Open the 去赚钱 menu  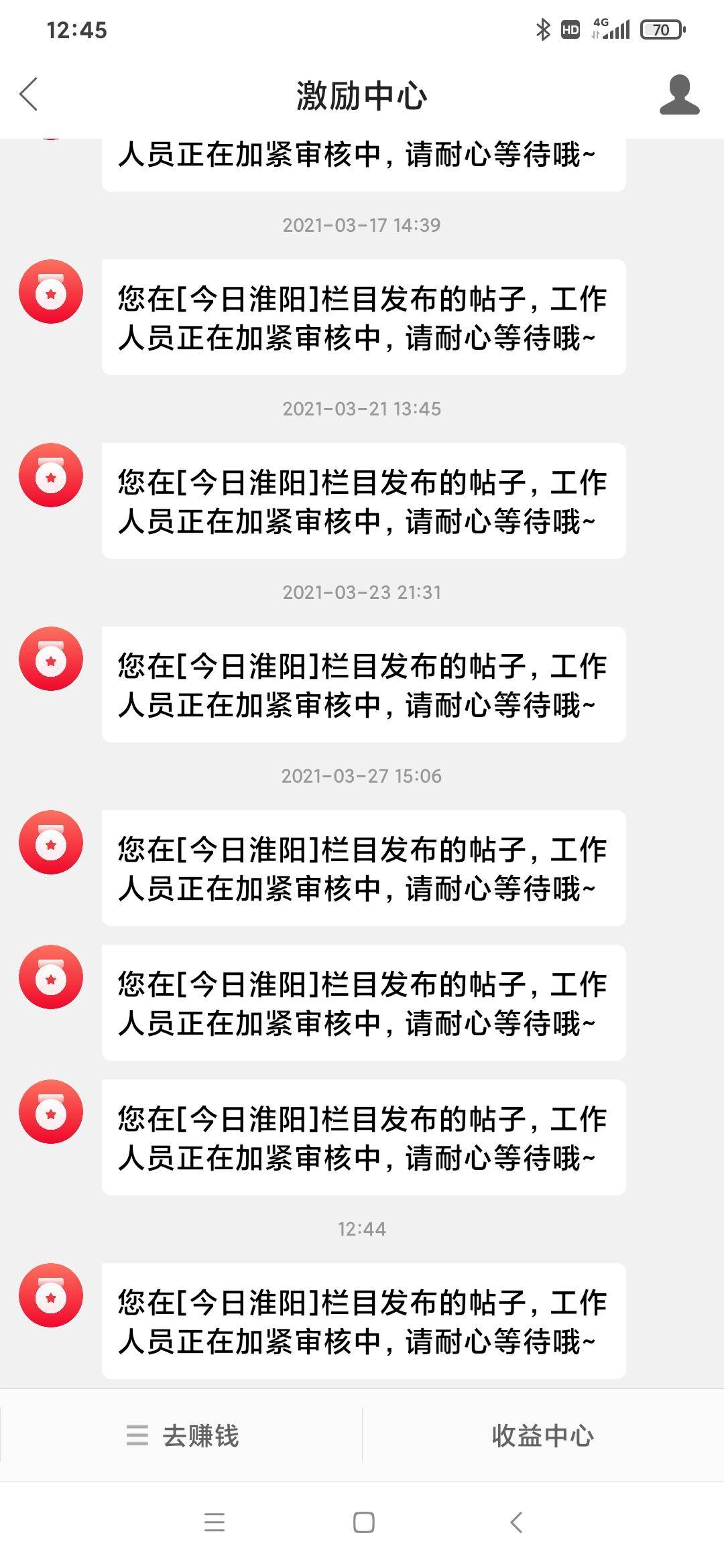coord(182,1435)
